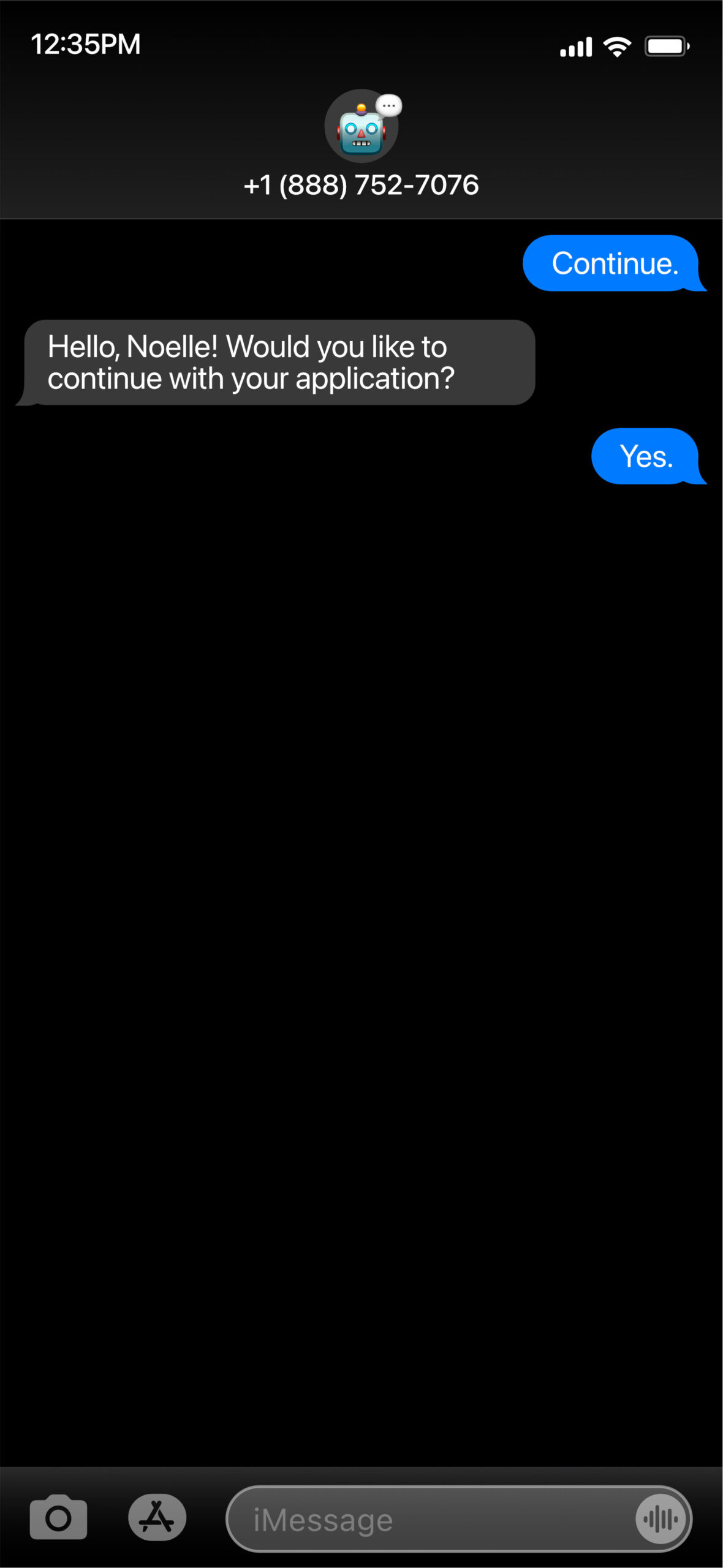This screenshot has height=1568, width=723.
Task: Open contact details via the robot avatar
Action: (x=361, y=127)
